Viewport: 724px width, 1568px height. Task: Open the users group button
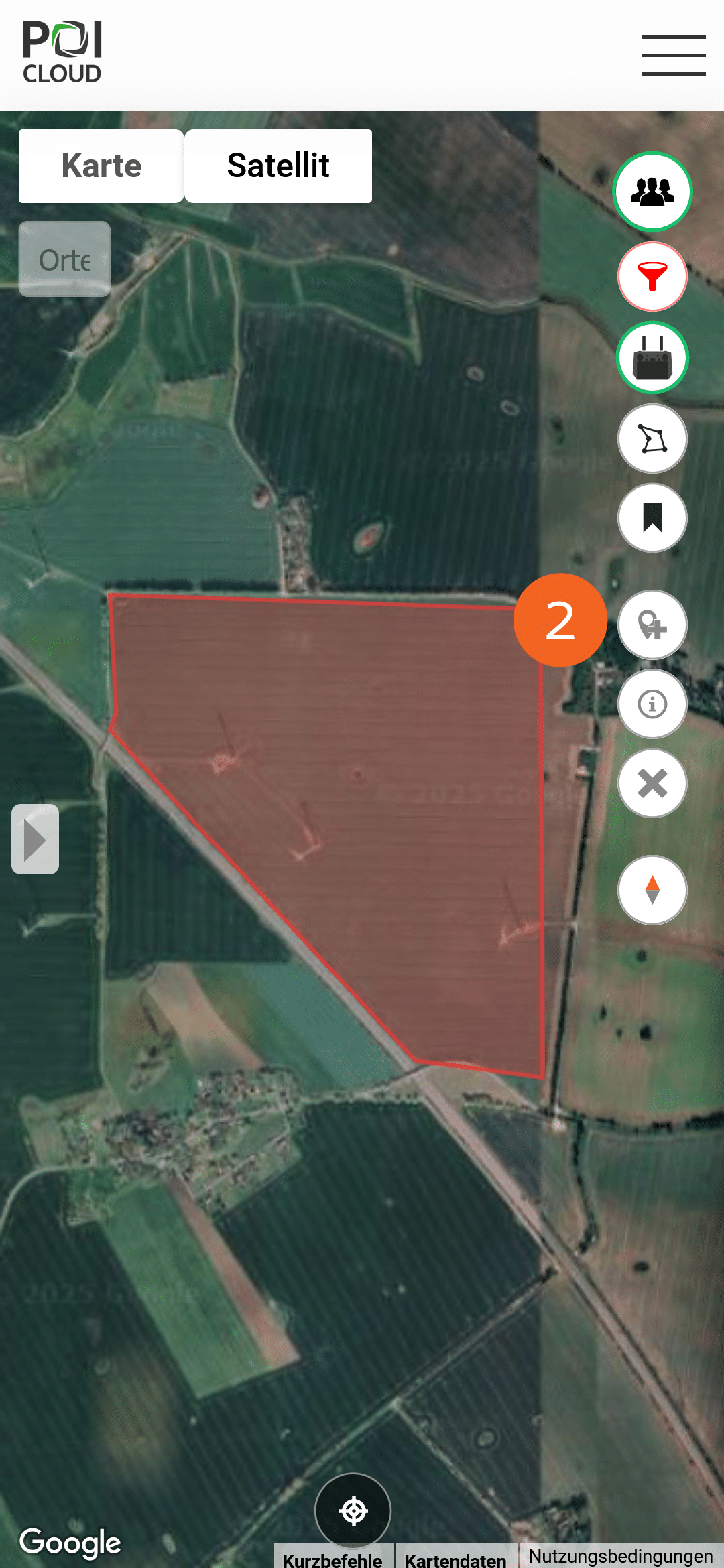point(652,192)
